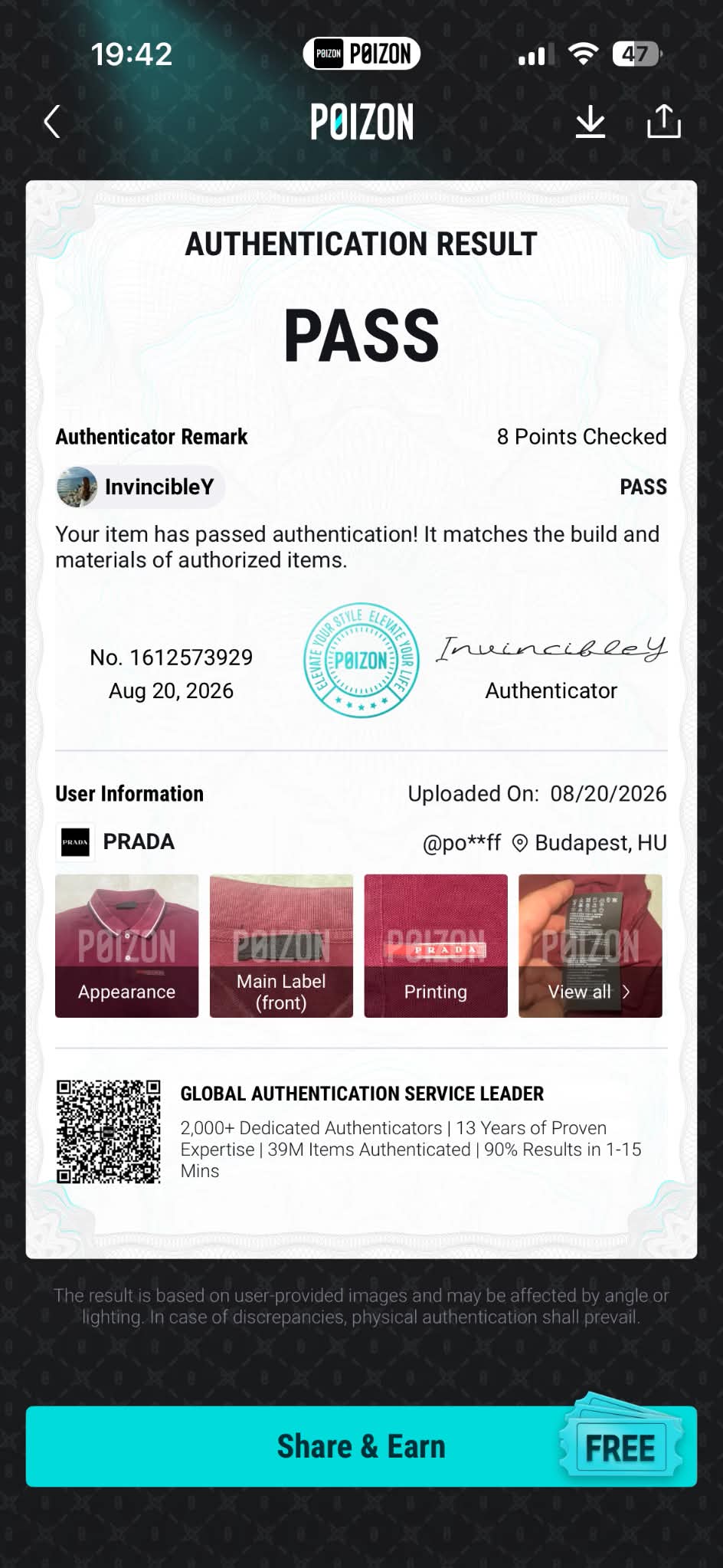Open the share icon at top
The width and height of the screenshot is (723, 1568).
click(663, 121)
